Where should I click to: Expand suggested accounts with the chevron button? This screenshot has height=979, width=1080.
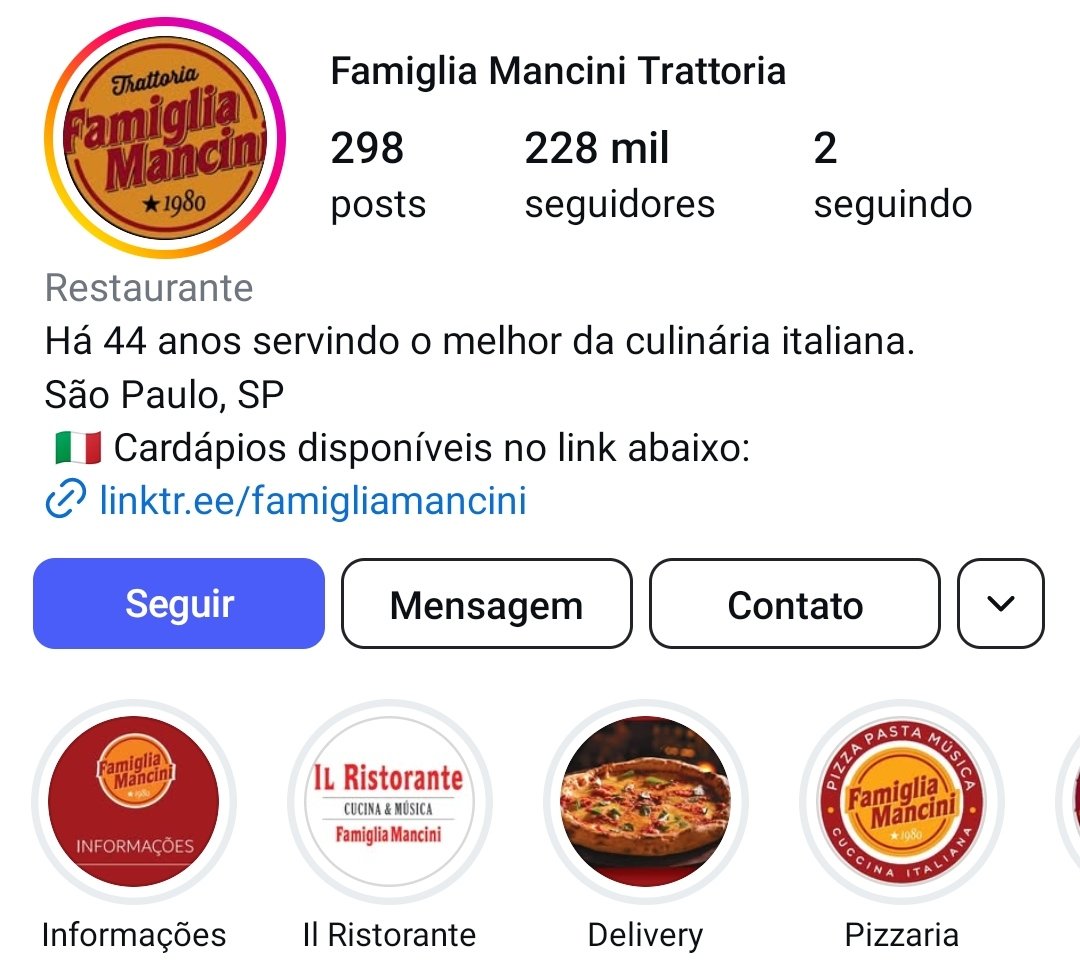1001,604
